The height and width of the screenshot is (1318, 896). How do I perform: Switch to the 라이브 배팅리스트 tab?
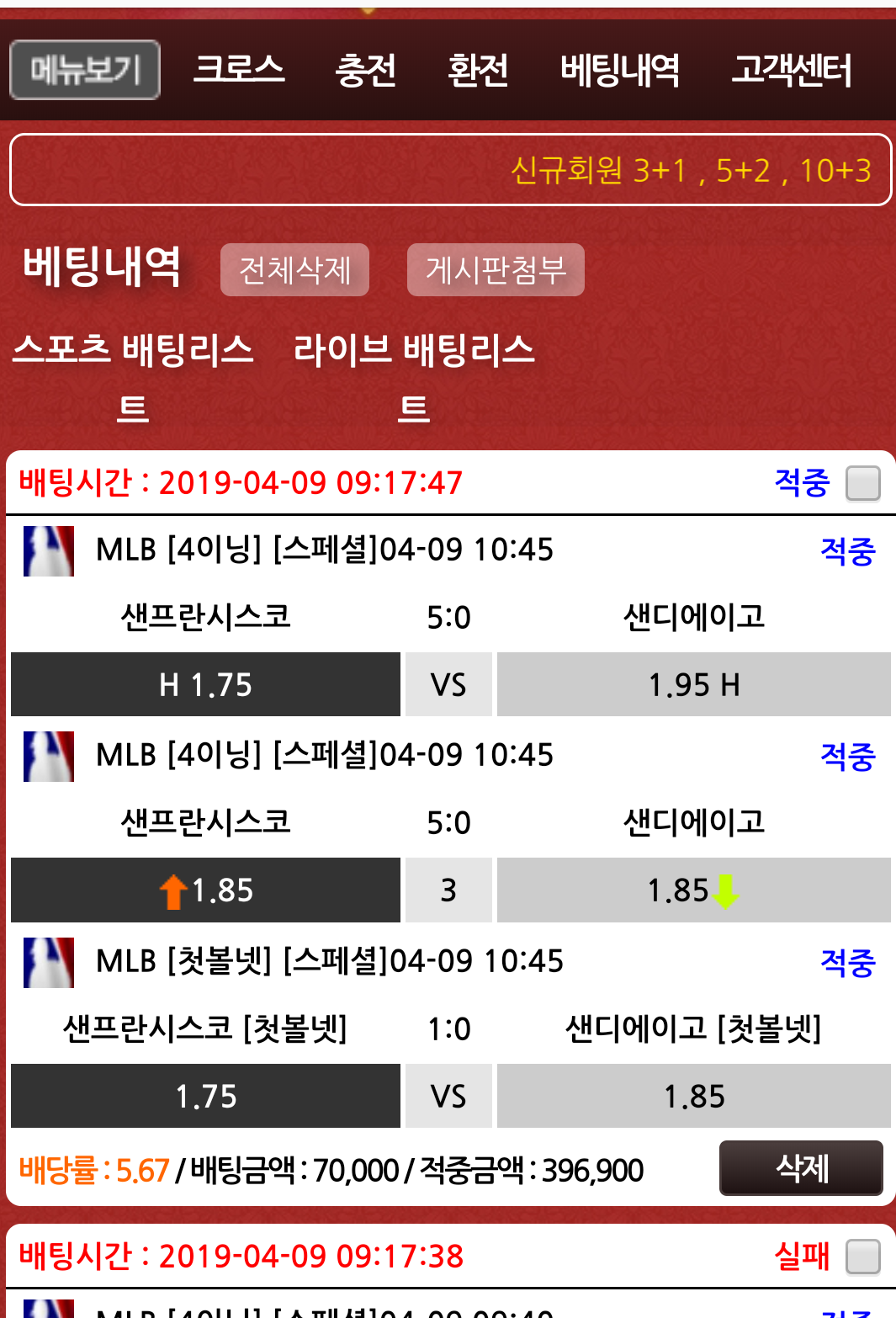(413, 376)
